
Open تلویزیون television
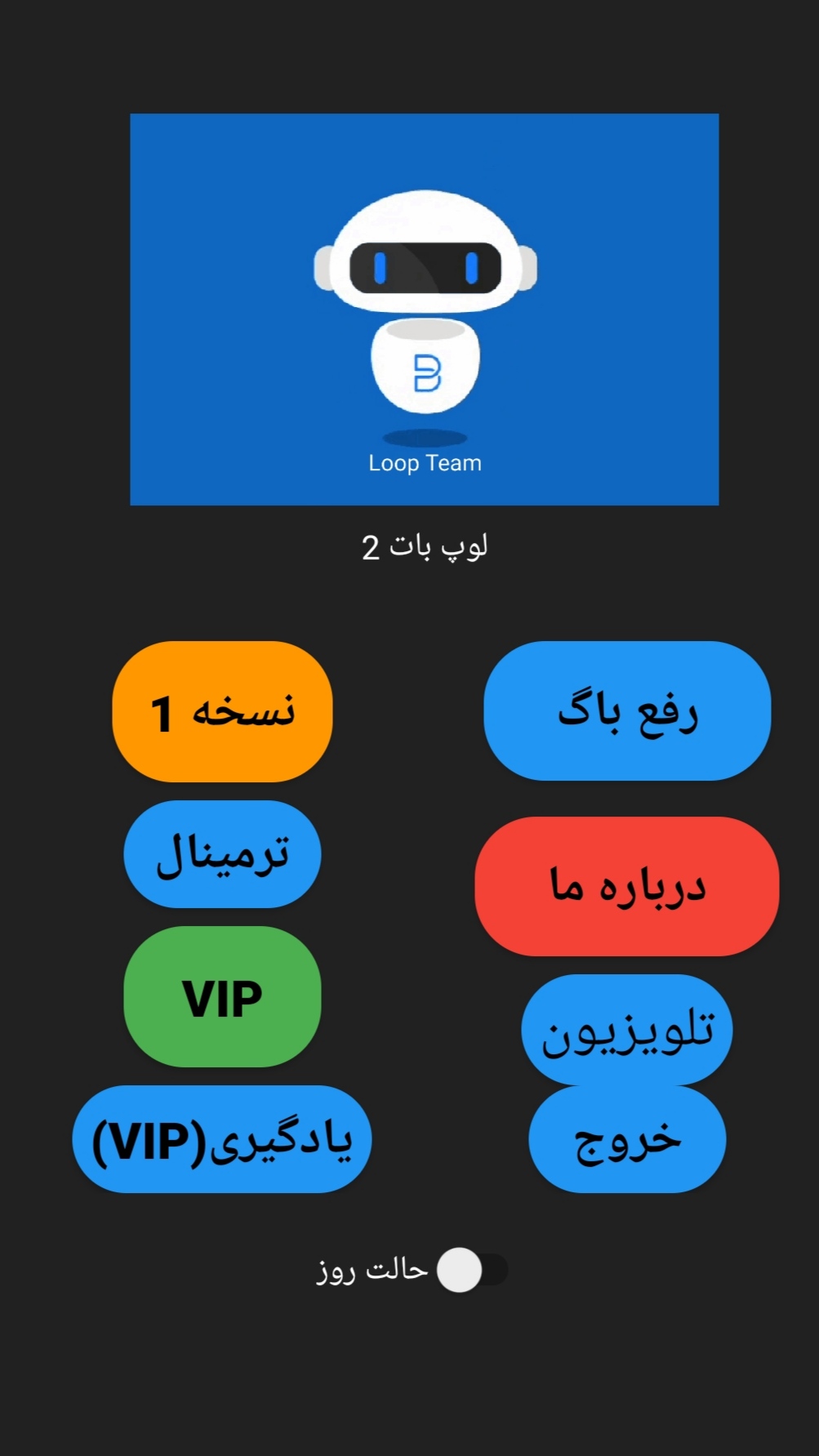(x=627, y=1030)
